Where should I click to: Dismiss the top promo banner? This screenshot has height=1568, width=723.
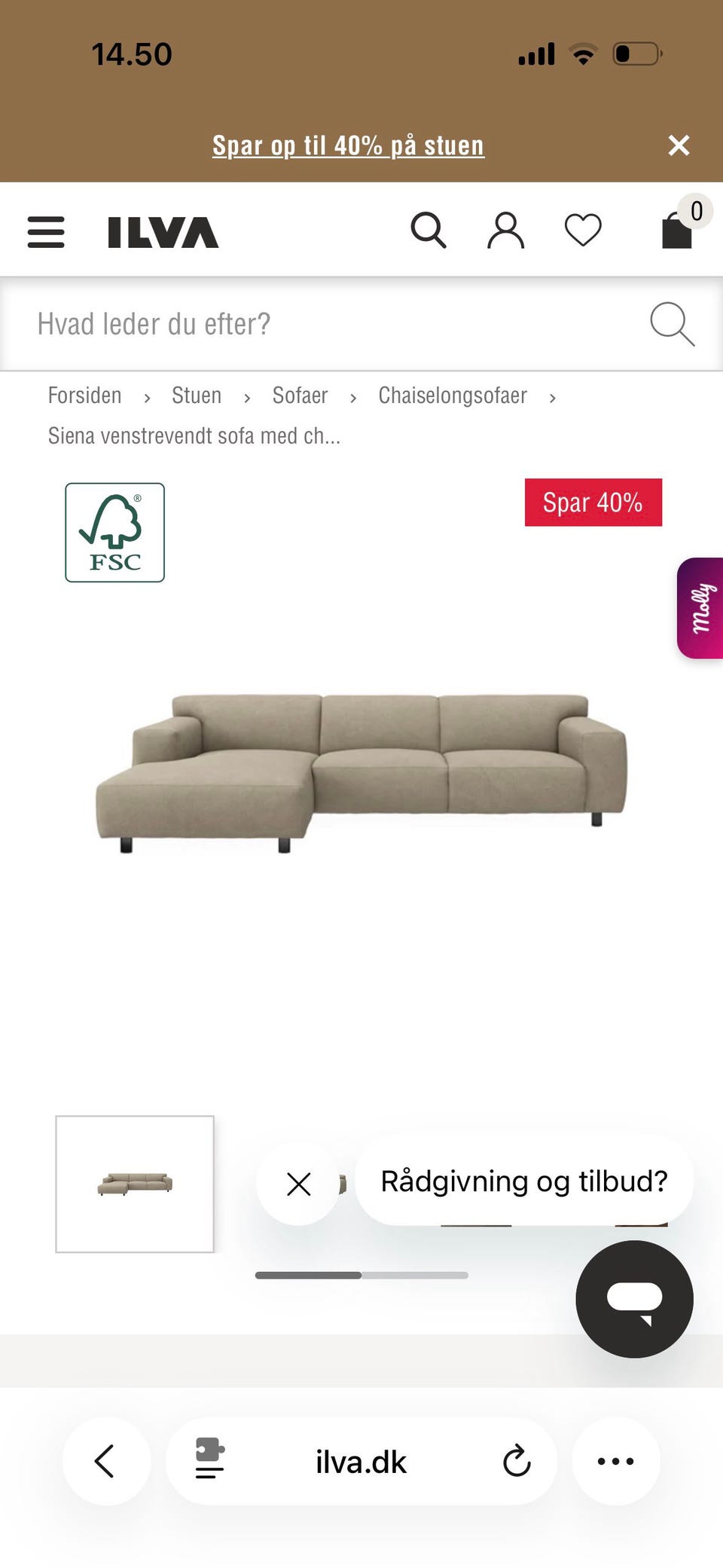pos(679,145)
